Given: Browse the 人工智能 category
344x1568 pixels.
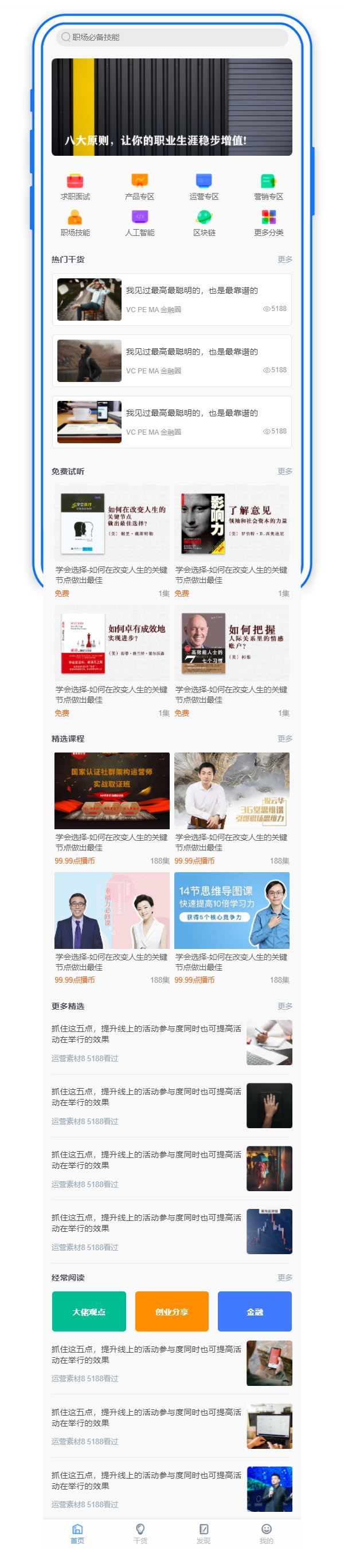Looking at the screenshot, I should tap(140, 223).
